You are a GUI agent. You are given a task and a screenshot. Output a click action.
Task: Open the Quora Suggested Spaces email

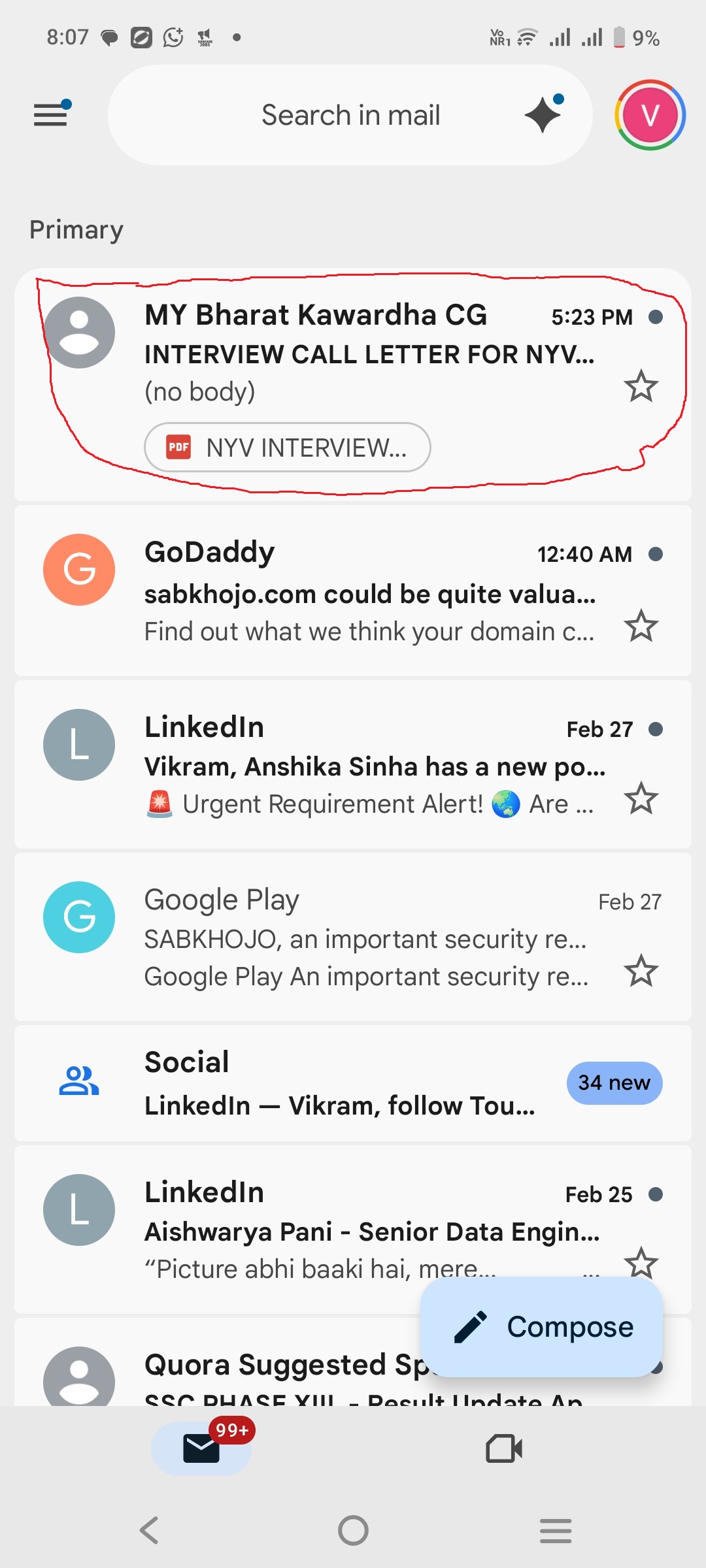pos(261,1372)
